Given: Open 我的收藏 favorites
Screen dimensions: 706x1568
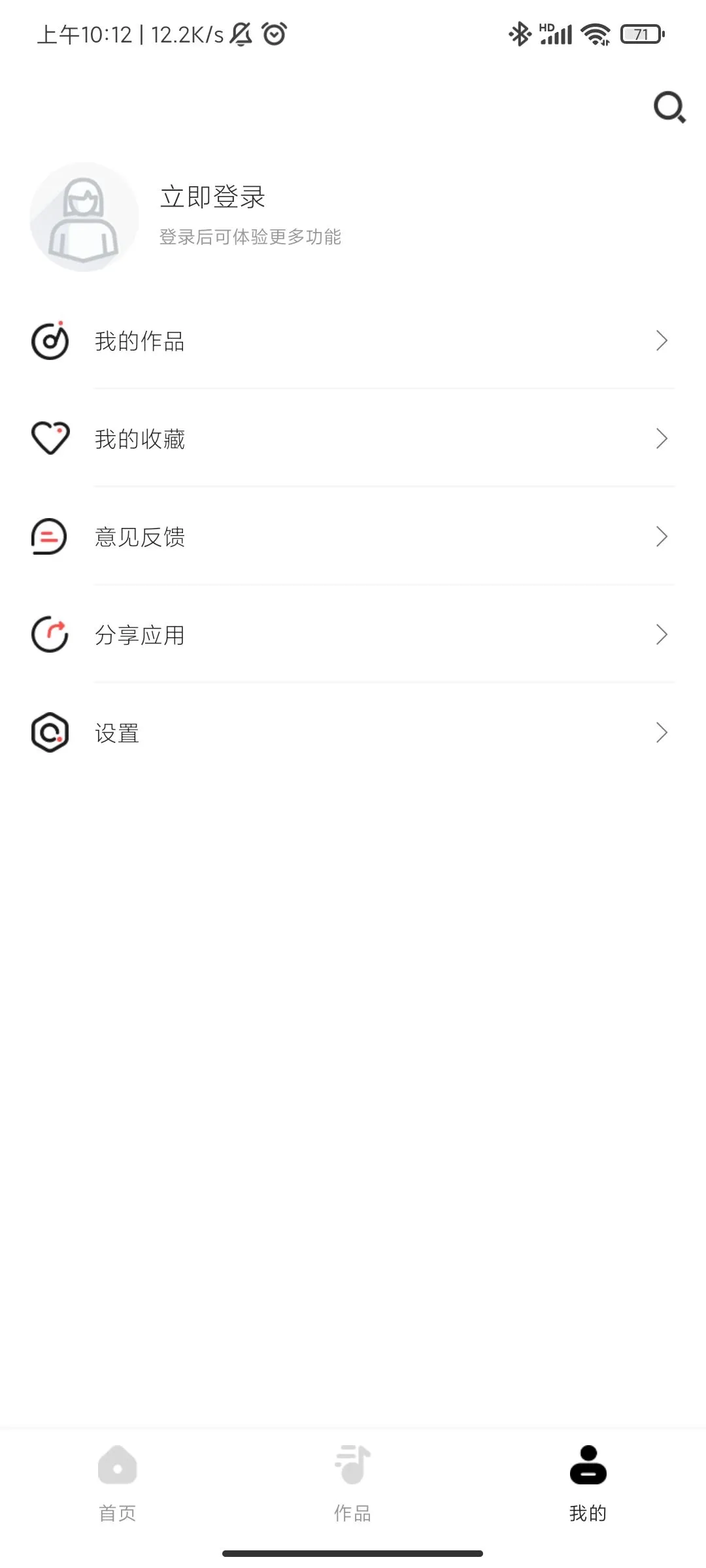Looking at the screenshot, I should click(x=353, y=439).
